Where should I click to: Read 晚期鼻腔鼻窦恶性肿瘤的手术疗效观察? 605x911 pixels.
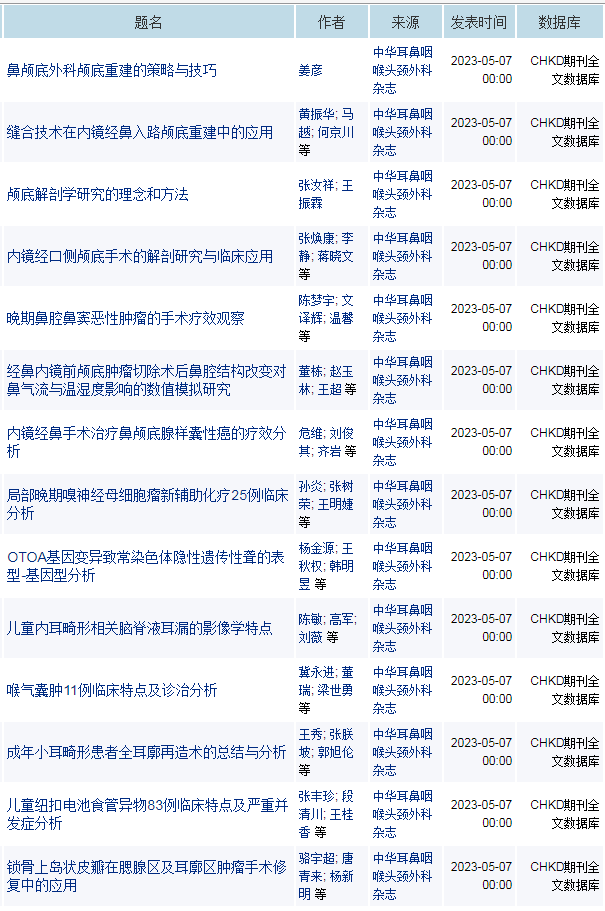[x=126, y=319]
